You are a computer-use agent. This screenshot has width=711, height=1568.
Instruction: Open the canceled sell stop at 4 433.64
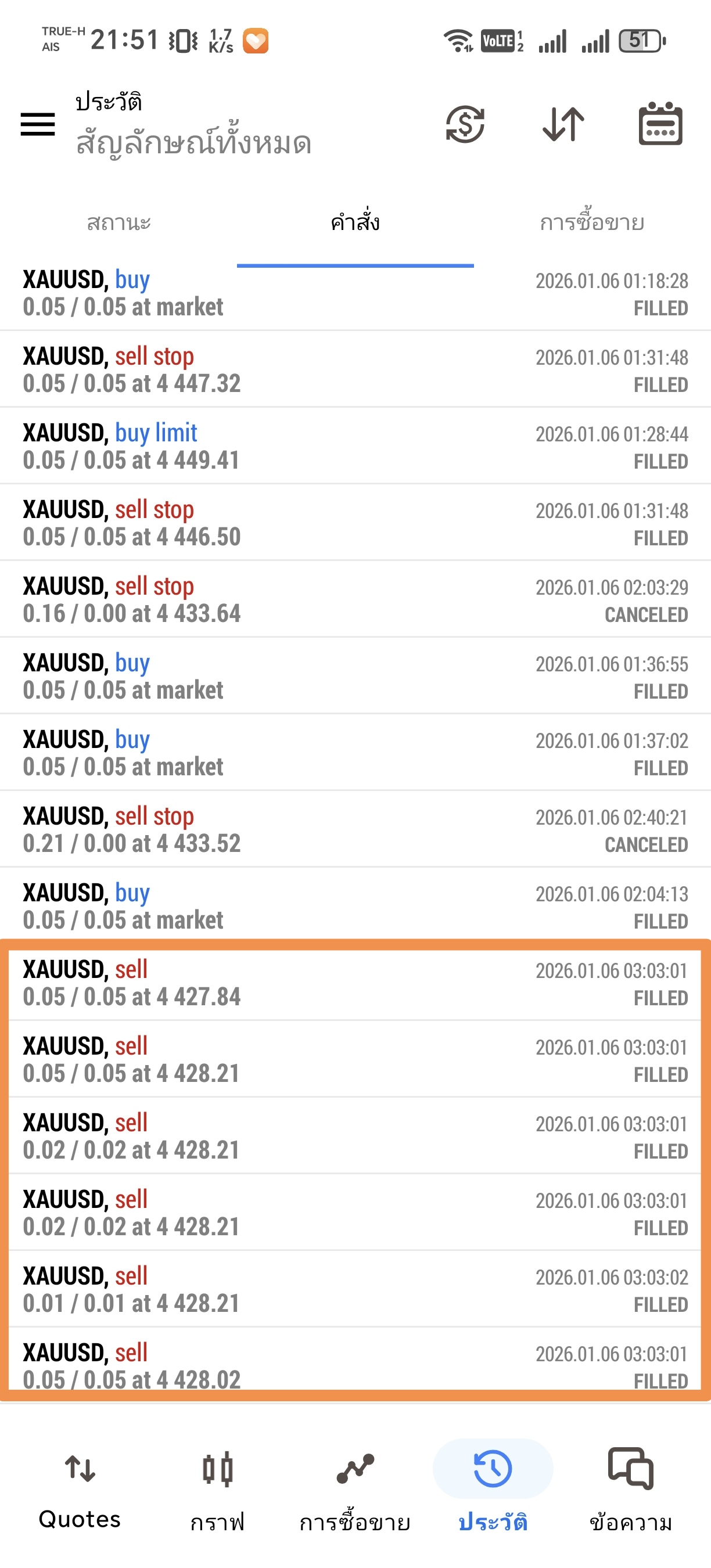pos(355,599)
